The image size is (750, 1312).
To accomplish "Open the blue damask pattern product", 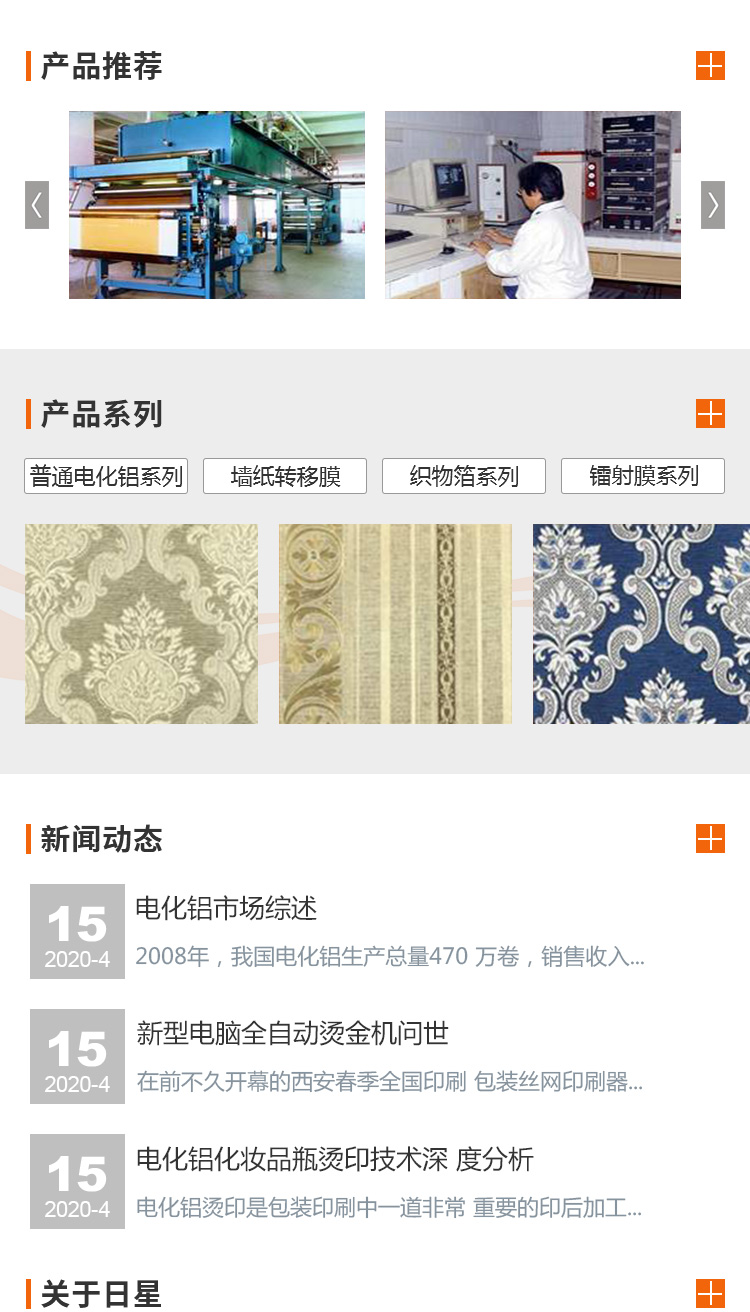I will tap(641, 624).
